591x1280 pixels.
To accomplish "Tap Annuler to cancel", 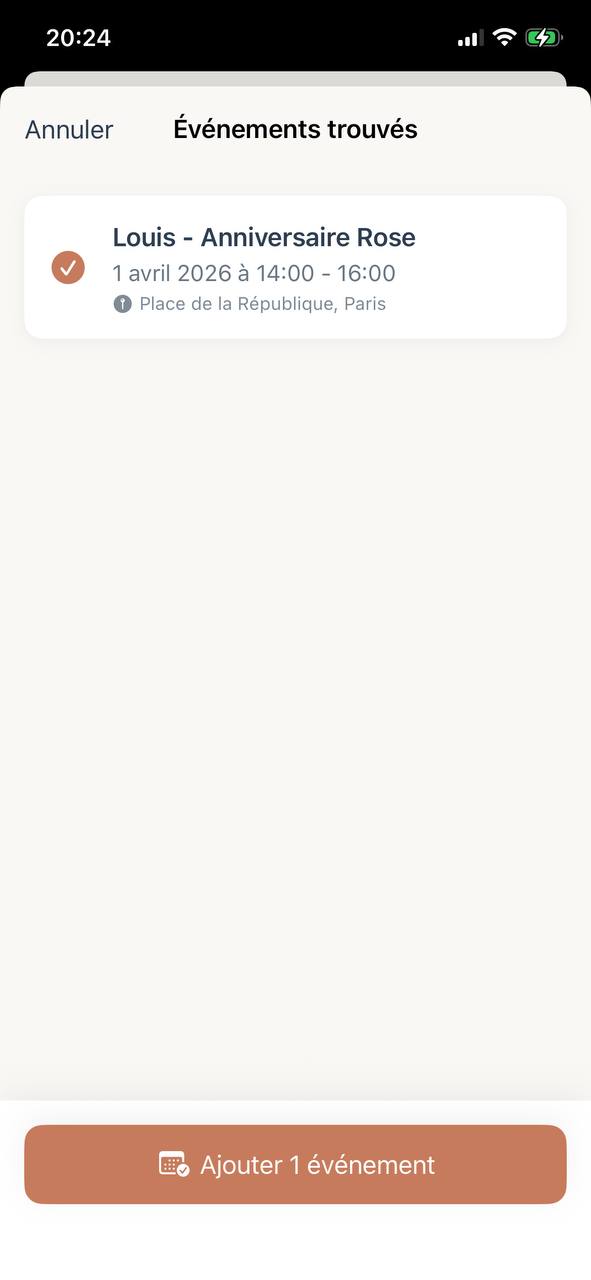I will [x=69, y=130].
